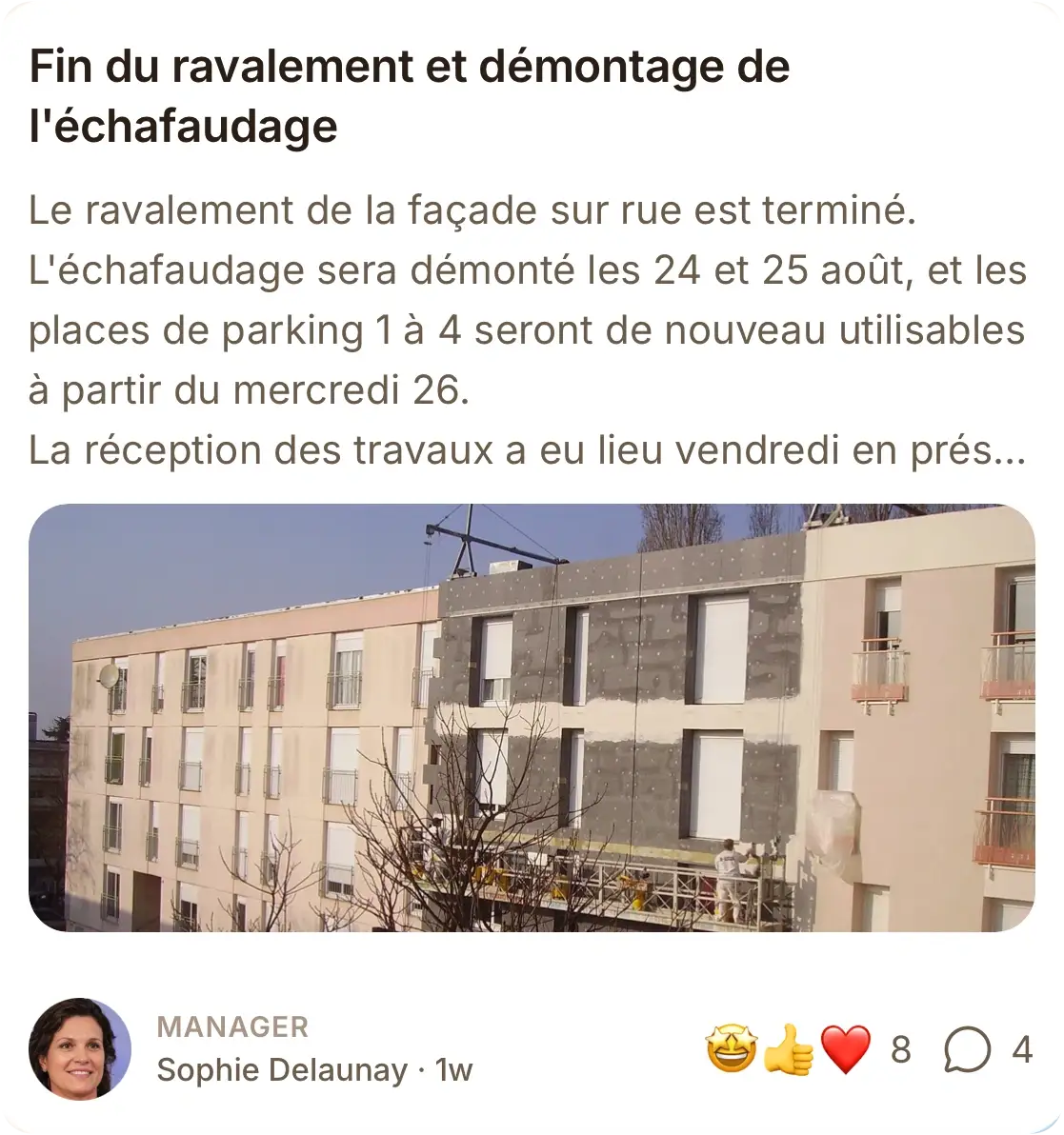Open the facade renovation photo
1064x1135 pixels.
[x=532, y=717]
